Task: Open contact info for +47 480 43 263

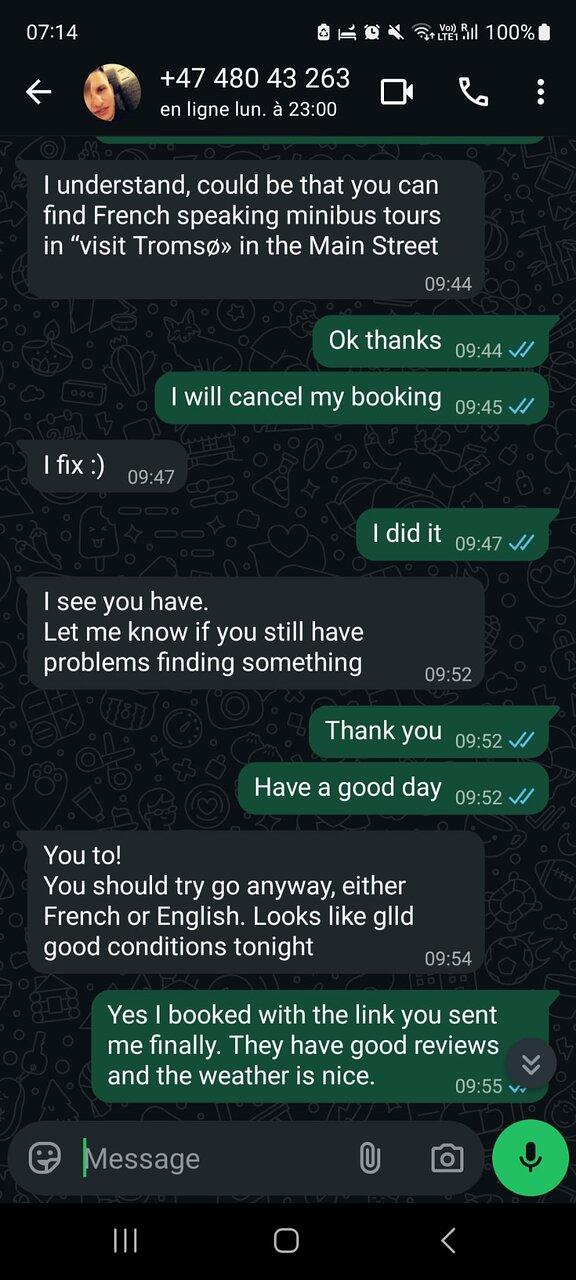Action: [255, 92]
